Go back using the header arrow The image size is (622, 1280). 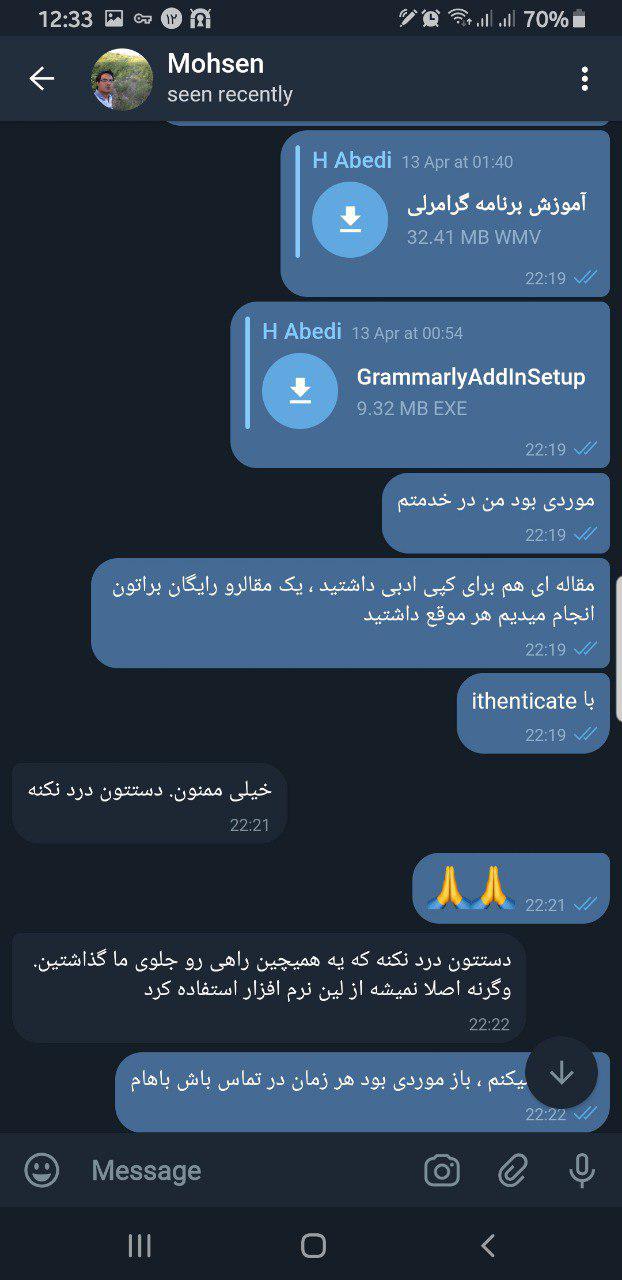[41, 79]
